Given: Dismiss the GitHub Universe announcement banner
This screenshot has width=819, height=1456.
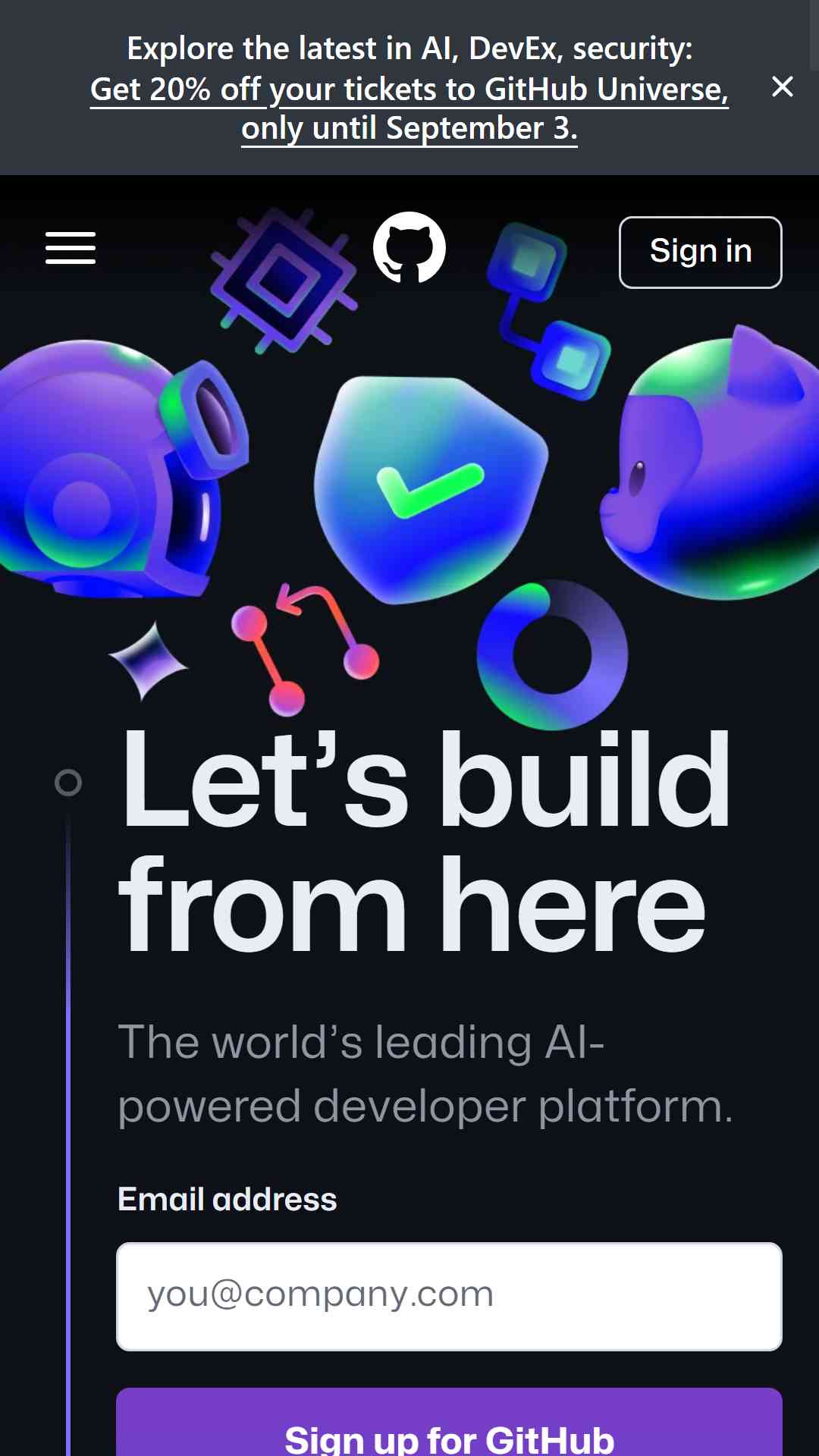Looking at the screenshot, I should 782,86.
